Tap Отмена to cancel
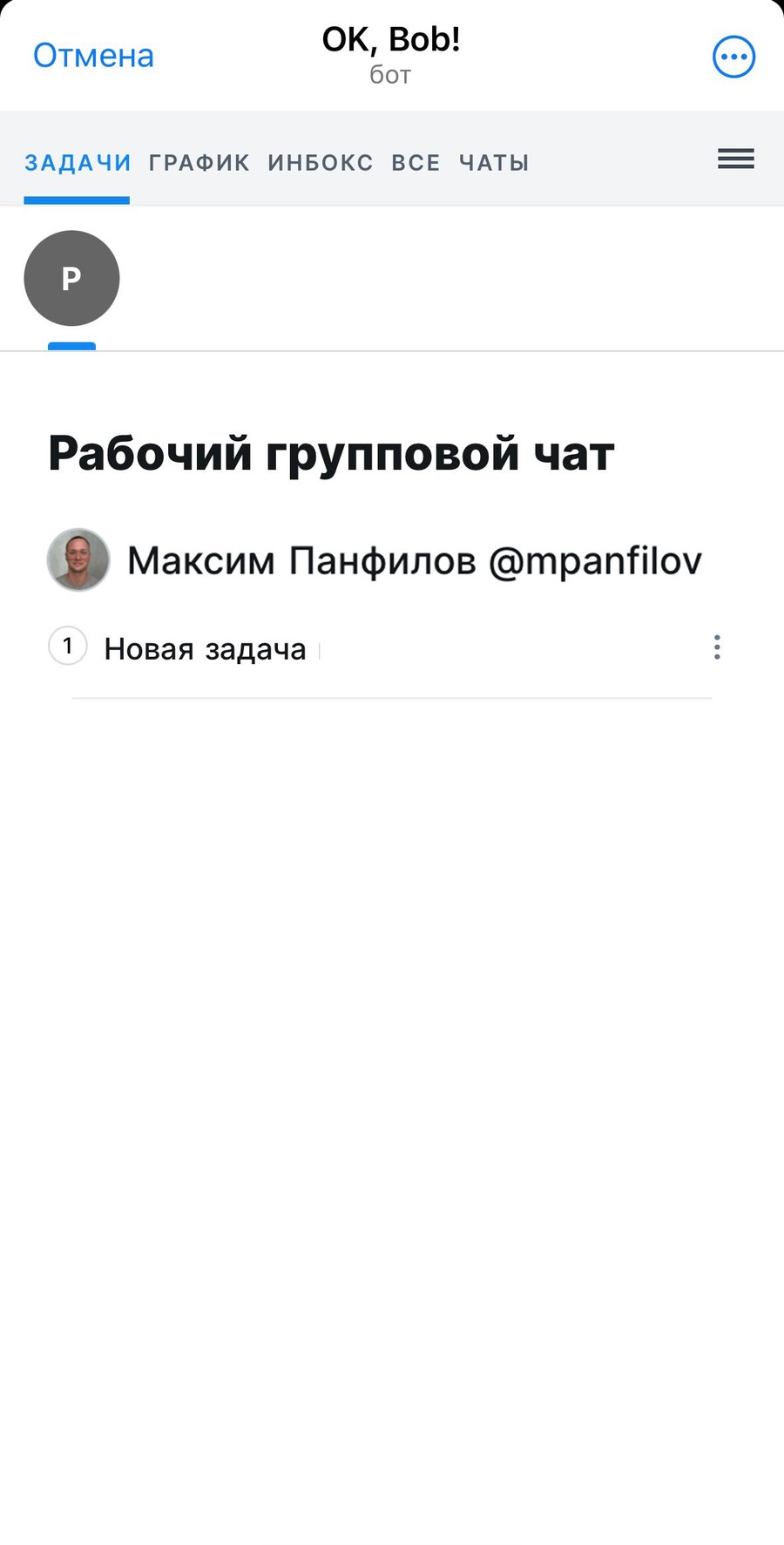Image resolution: width=784 pixels, height=1545 pixels. [x=92, y=55]
